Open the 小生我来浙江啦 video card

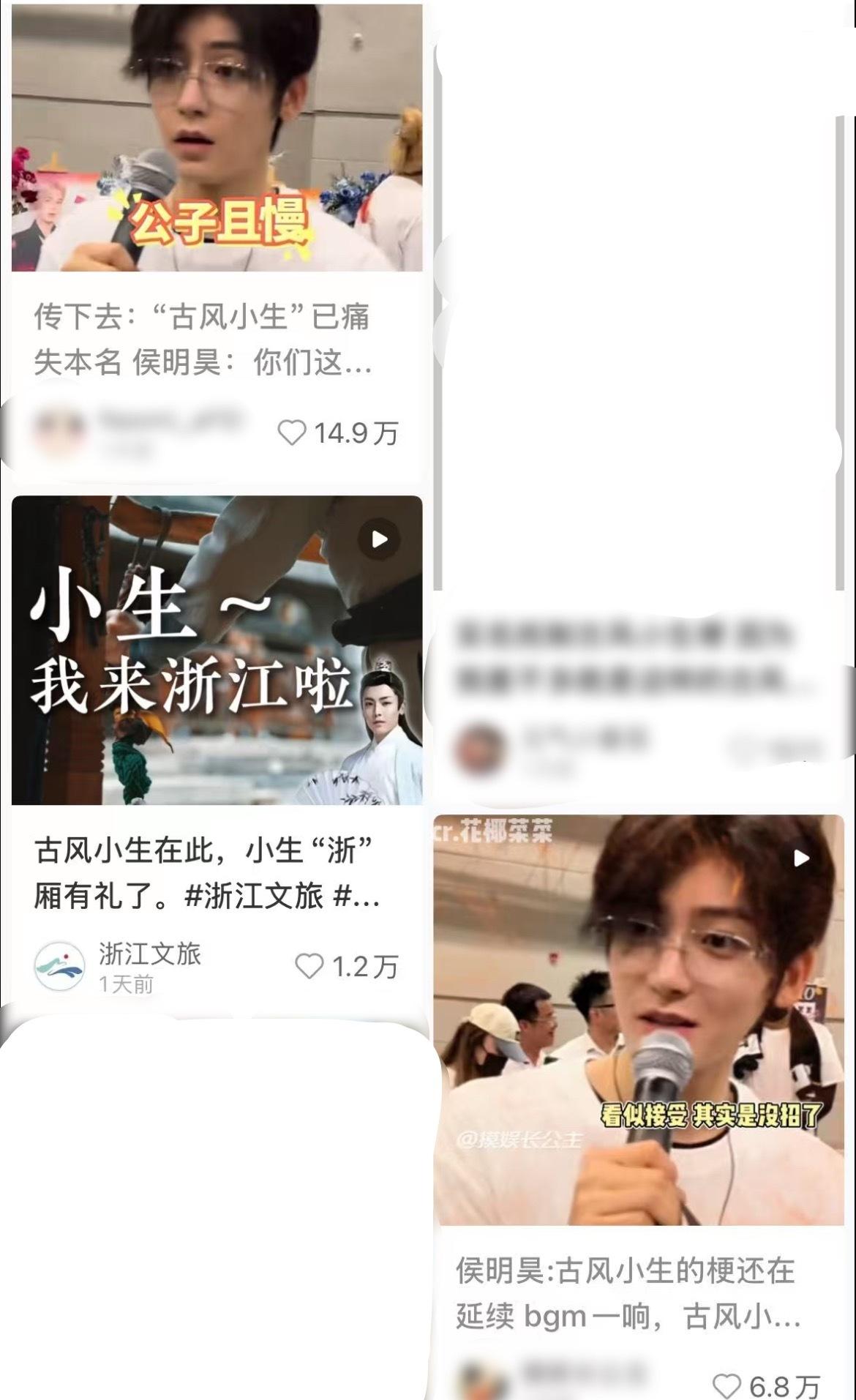[217, 650]
